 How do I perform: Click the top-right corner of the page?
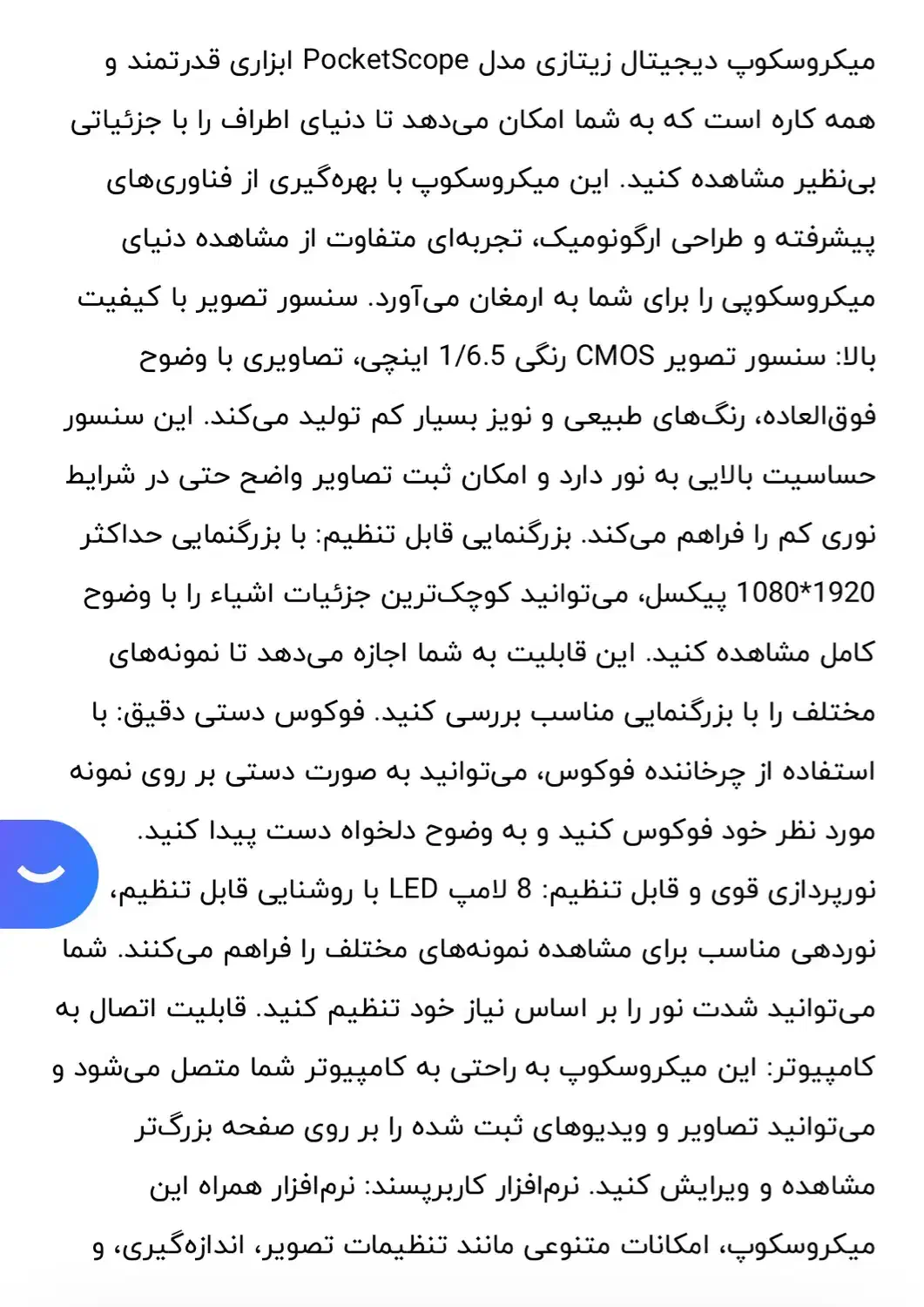[906, 13]
